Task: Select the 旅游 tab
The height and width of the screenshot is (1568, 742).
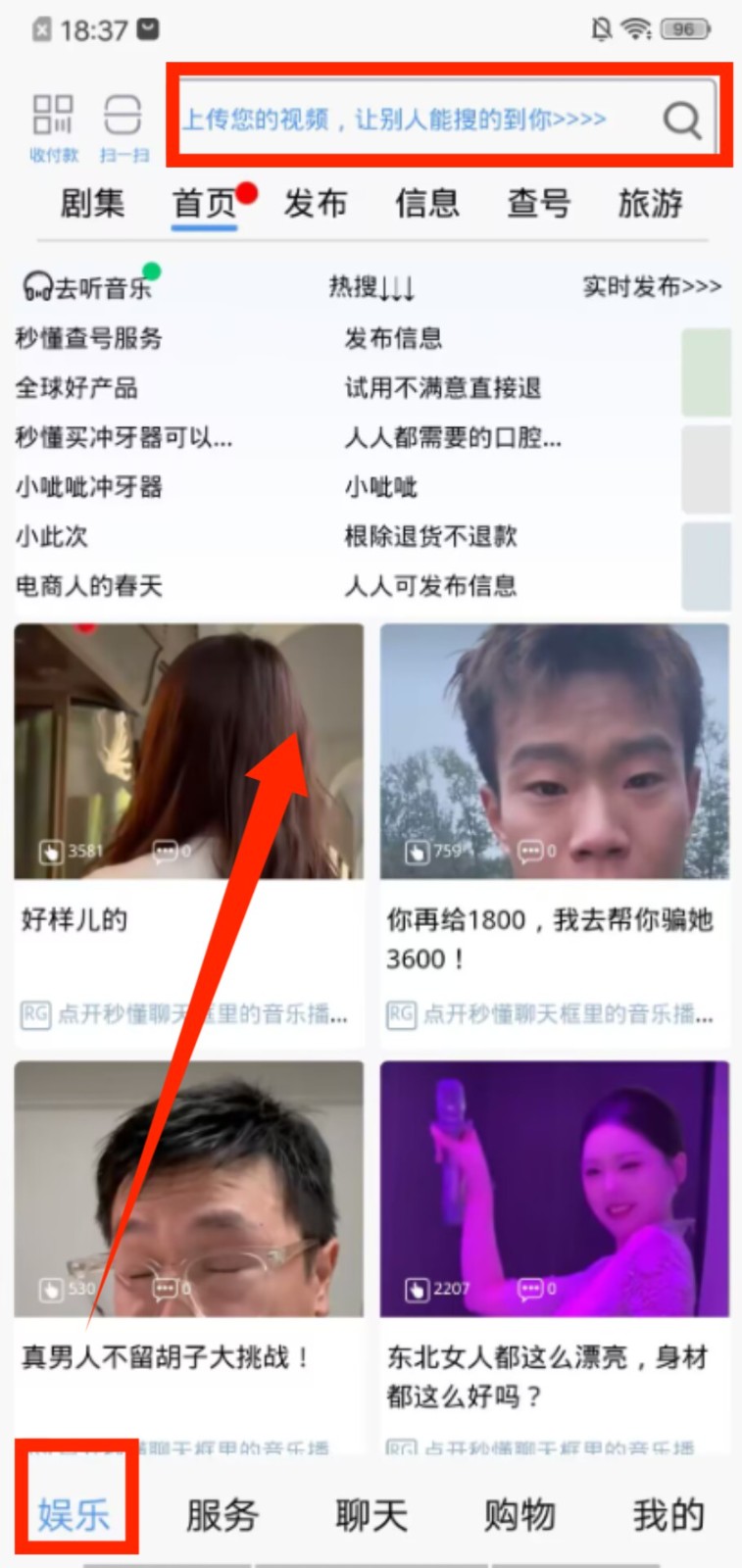Action: (x=651, y=203)
